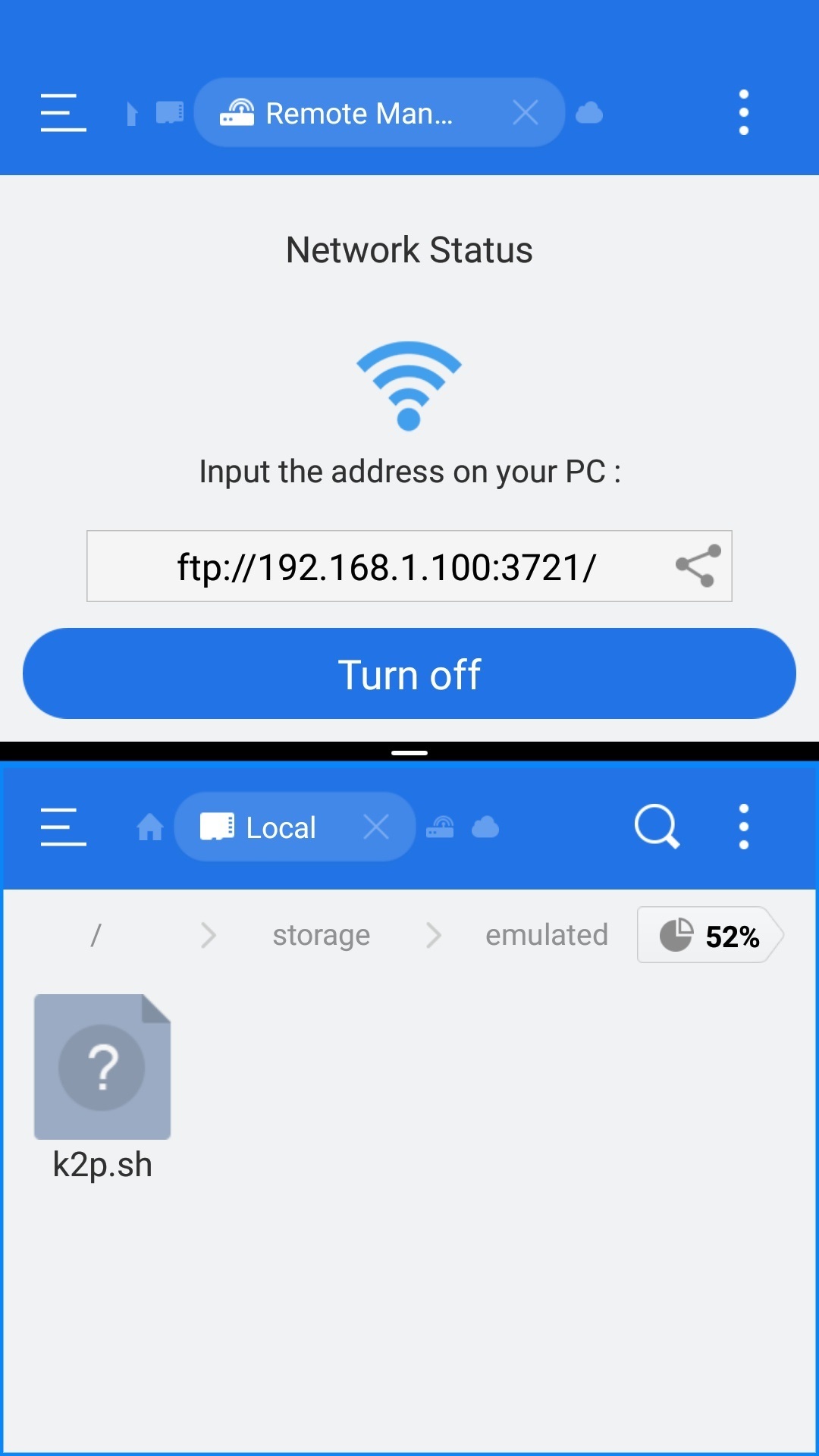Turn off the FTP remote manager server
Viewport: 819px width, 1456px height.
409,673
